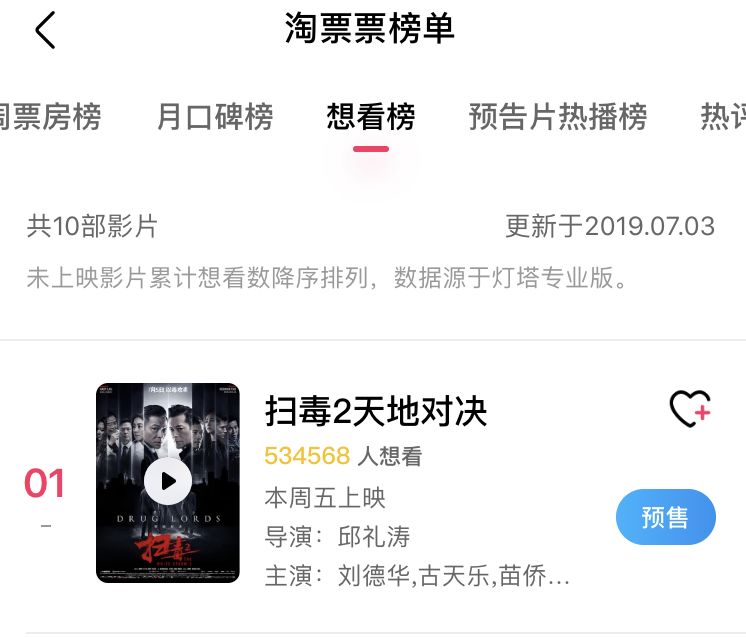This screenshot has height=637, width=746.
Task: Go back from 淘票票榜单
Action: point(45,31)
